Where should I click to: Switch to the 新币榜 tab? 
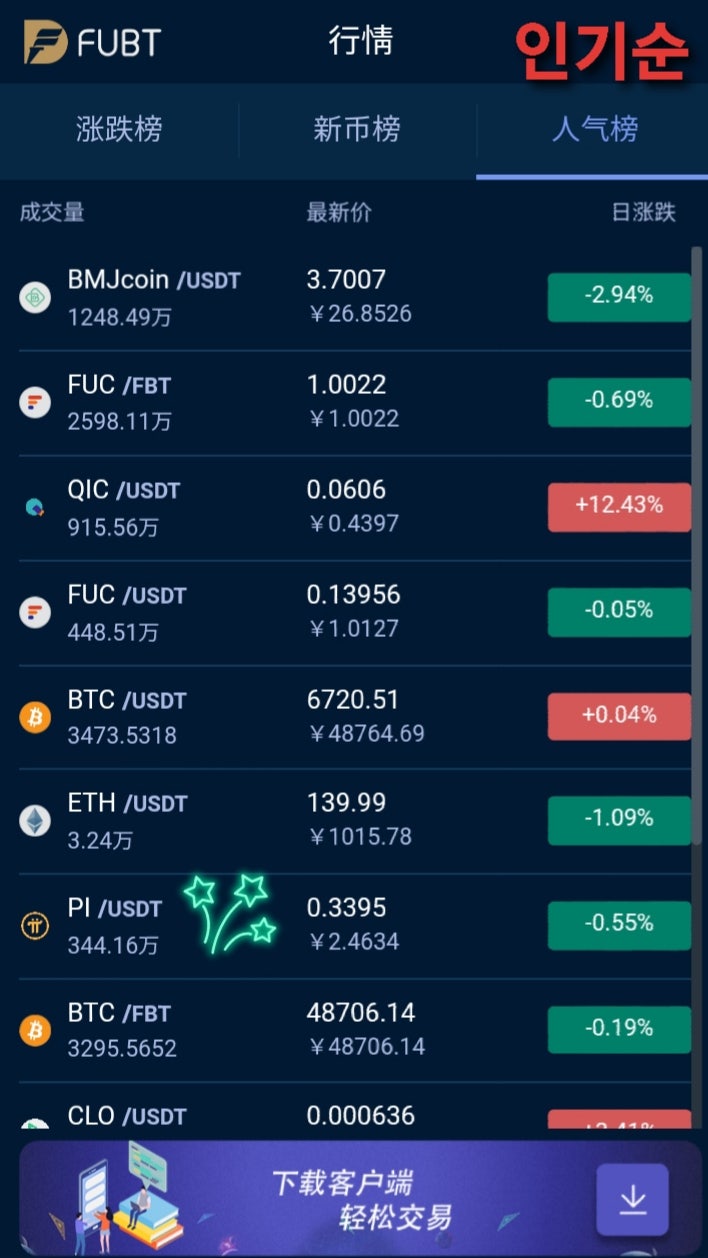357,130
